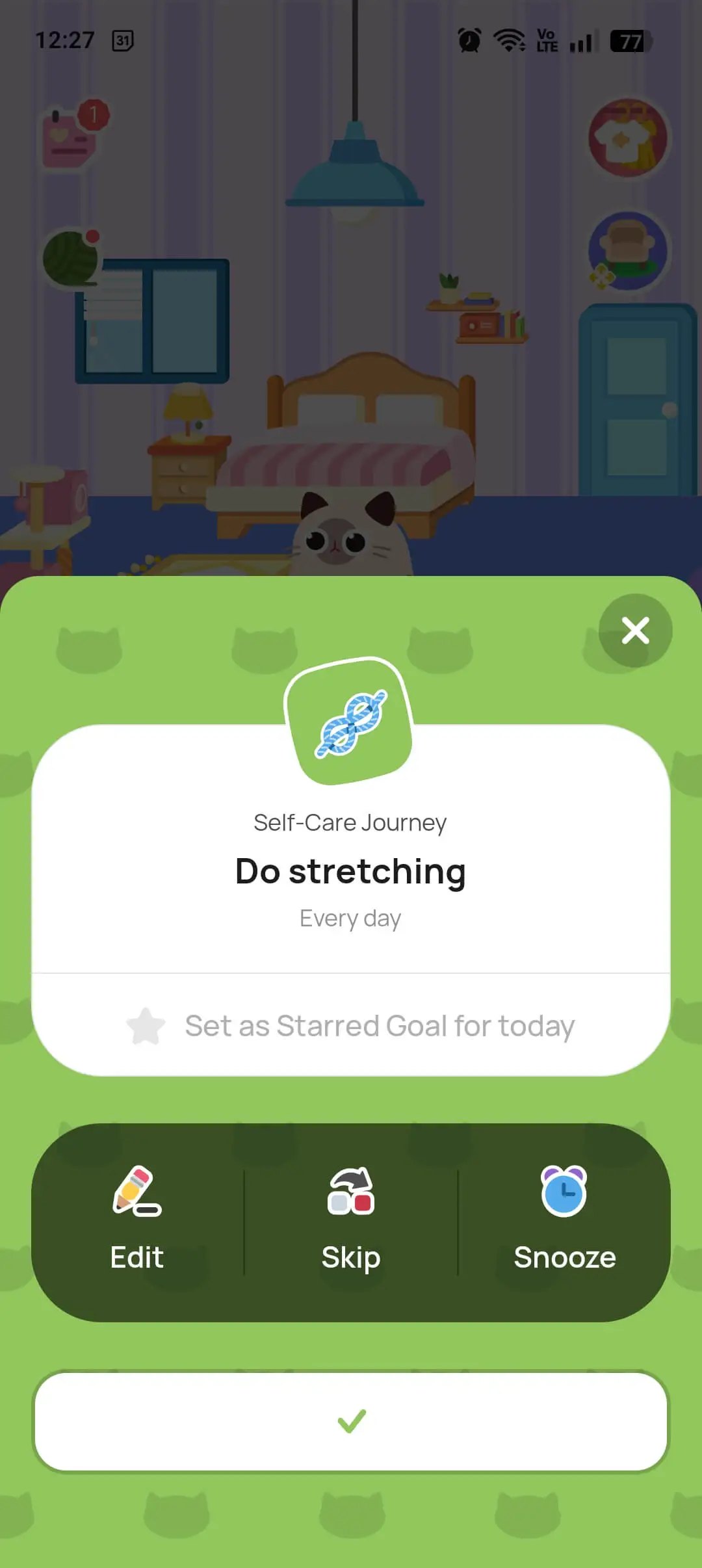Tap the battery indicator showing 77
Viewport: 702px width, 1568px height.
[x=628, y=41]
